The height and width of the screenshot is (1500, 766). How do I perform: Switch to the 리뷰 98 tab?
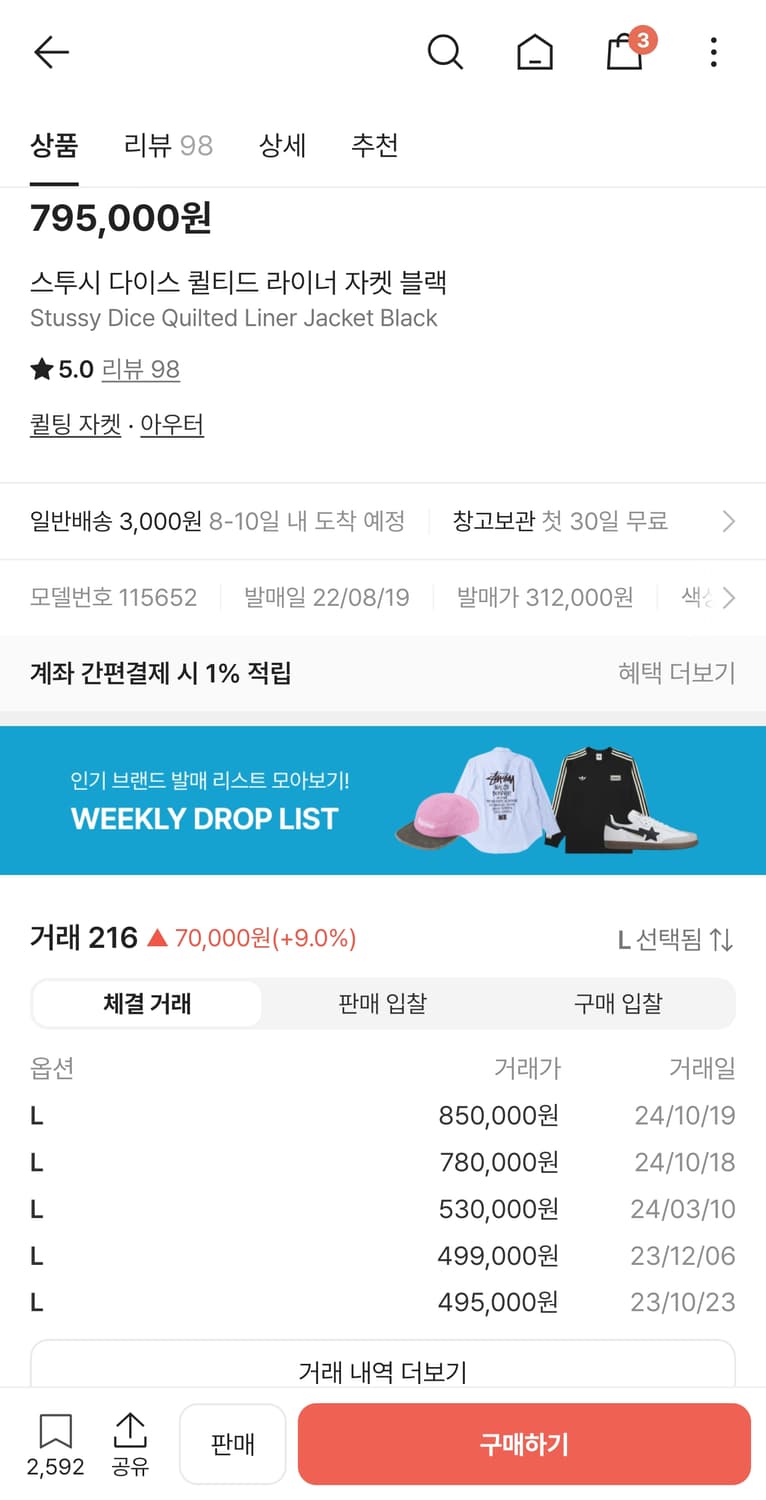(167, 145)
